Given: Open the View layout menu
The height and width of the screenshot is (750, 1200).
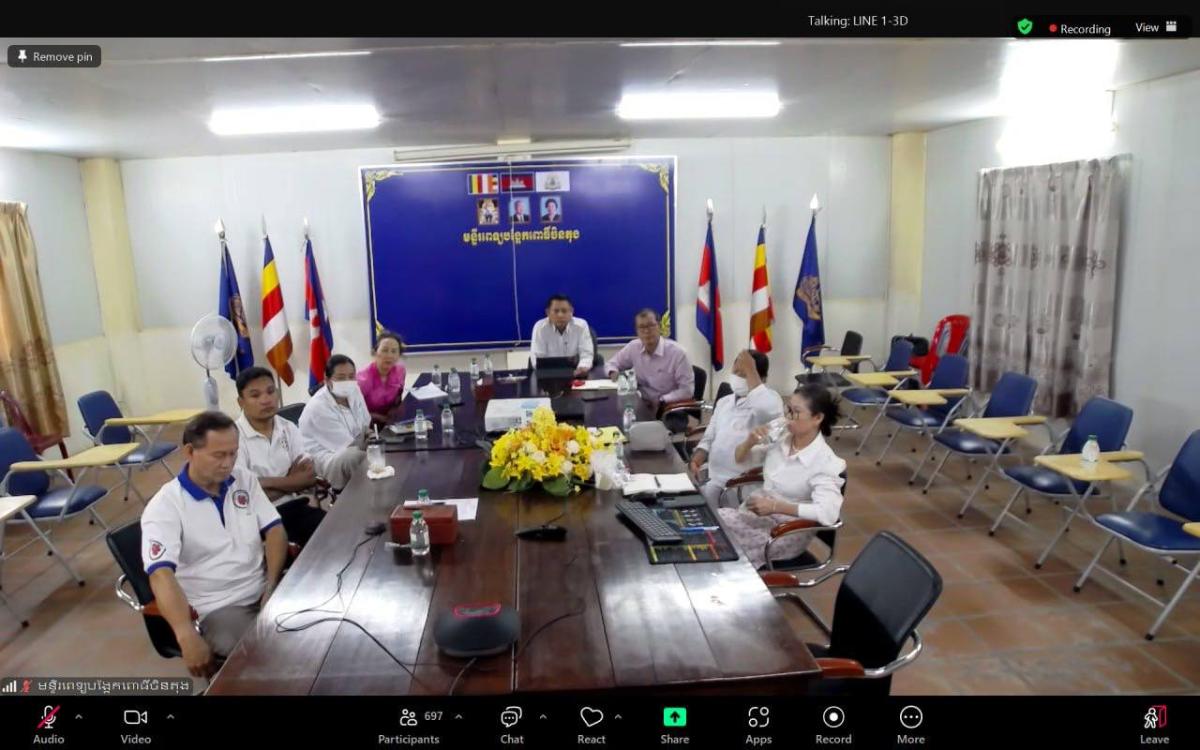Looking at the screenshot, I should click(x=1156, y=28).
